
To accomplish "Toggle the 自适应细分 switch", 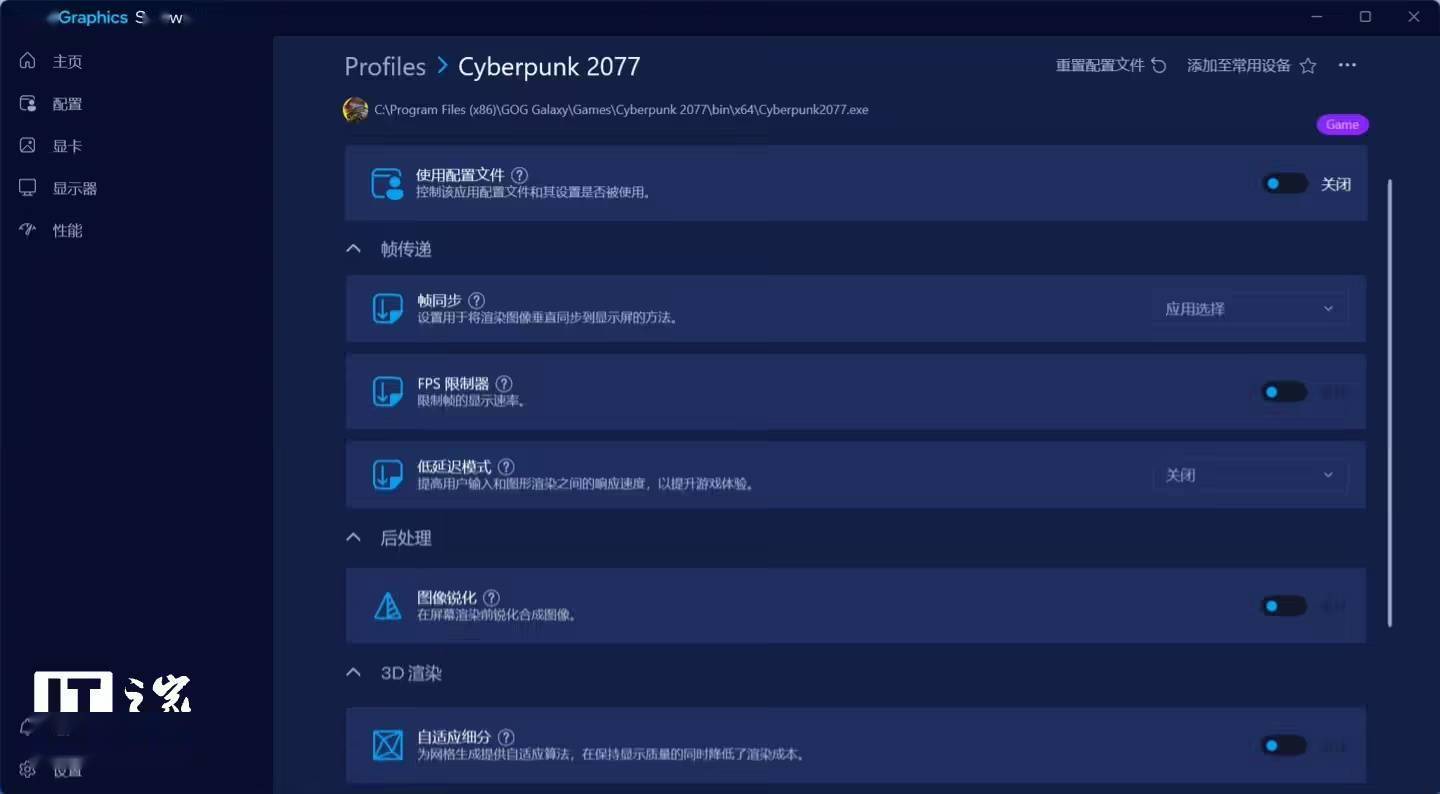I will [x=1284, y=745].
